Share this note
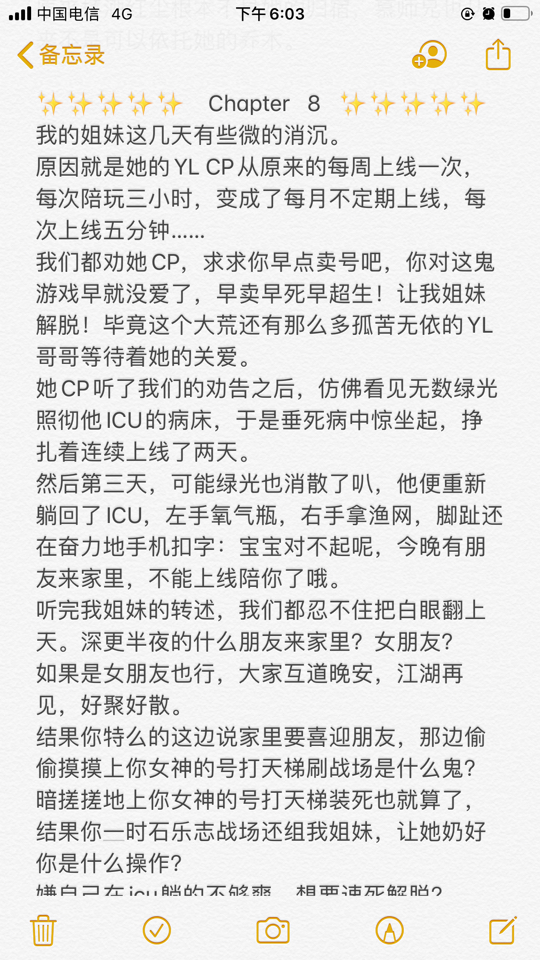Screen dimensions: 540x960 [498, 54]
